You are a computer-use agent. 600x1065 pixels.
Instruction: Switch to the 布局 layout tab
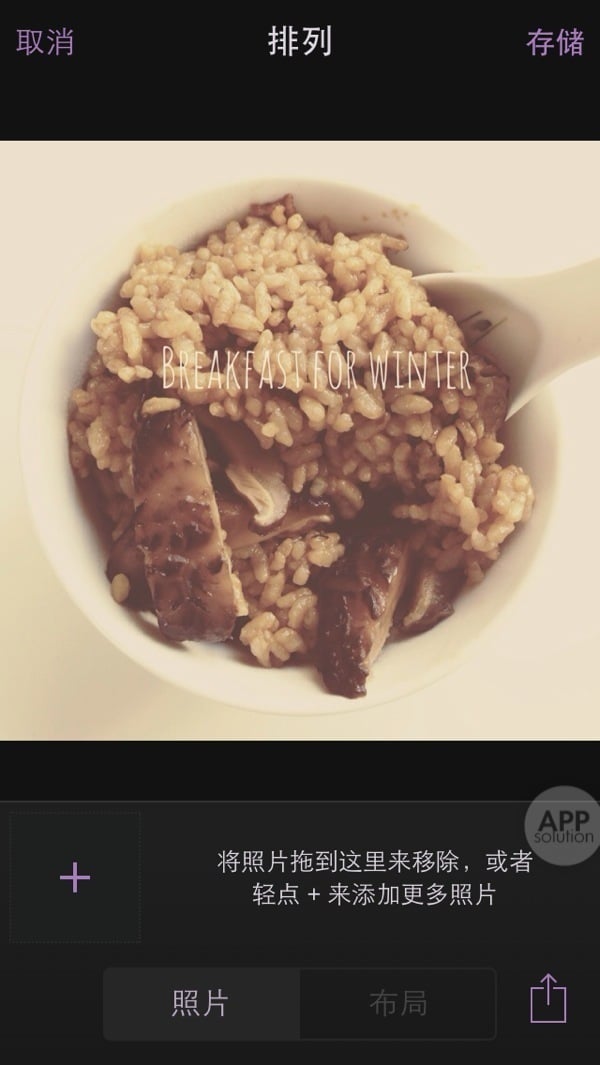tap(397, 1003)
